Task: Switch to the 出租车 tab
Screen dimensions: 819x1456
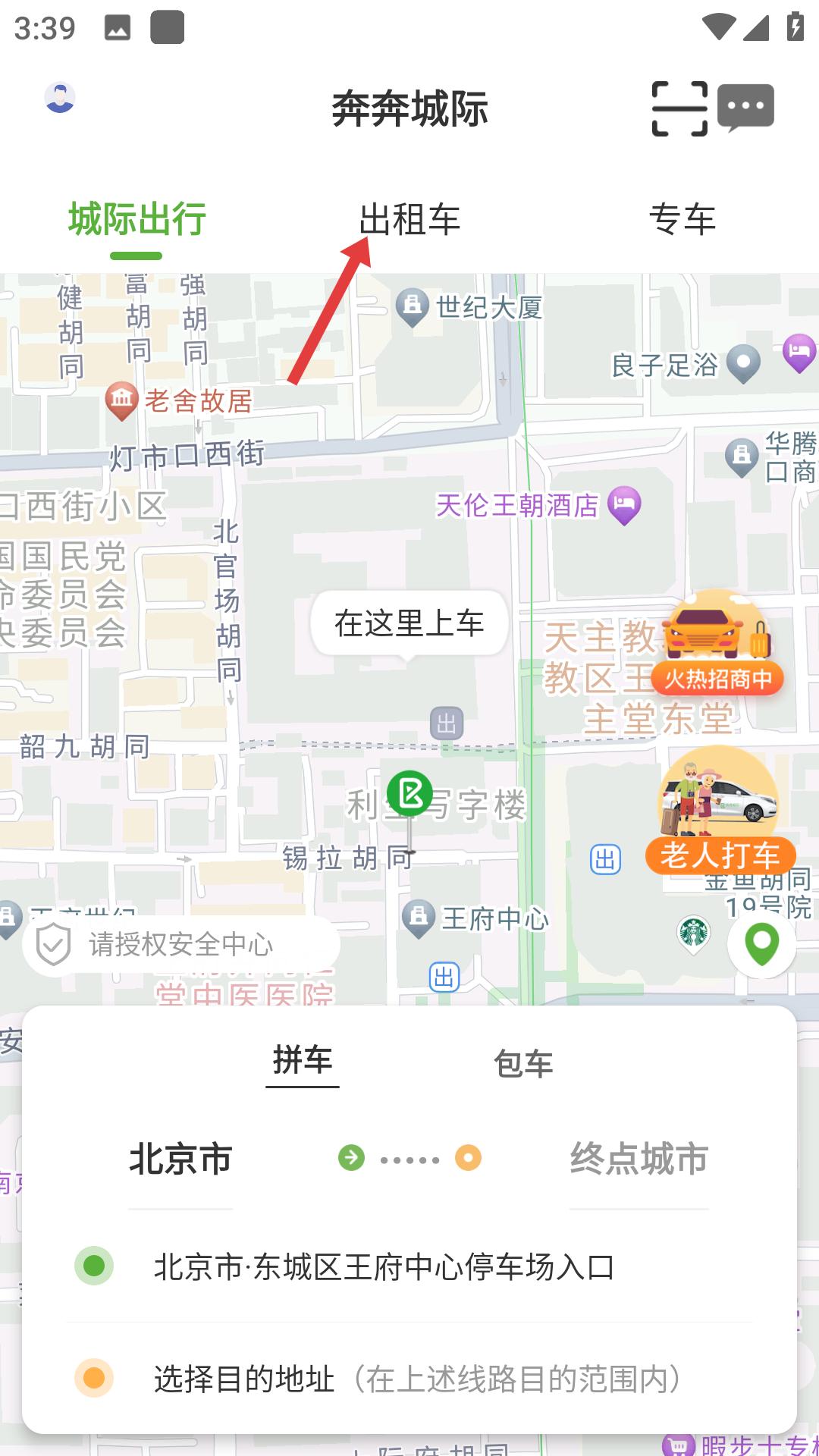Action: (409, 219)
